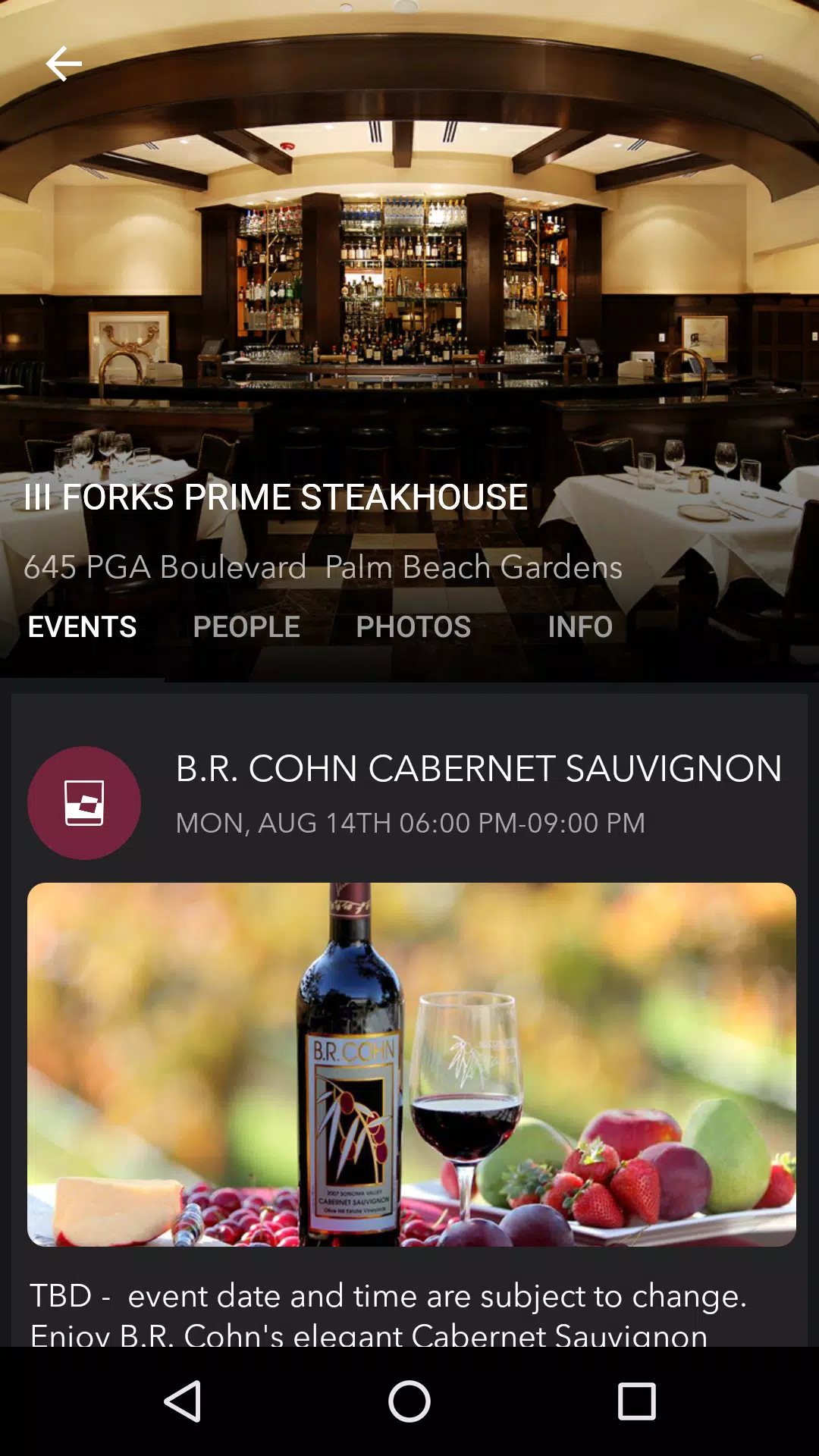Switch to the Photos tab
This screenshot has height=1456, width=819.
pyautogui.click(x=413, y=627)
